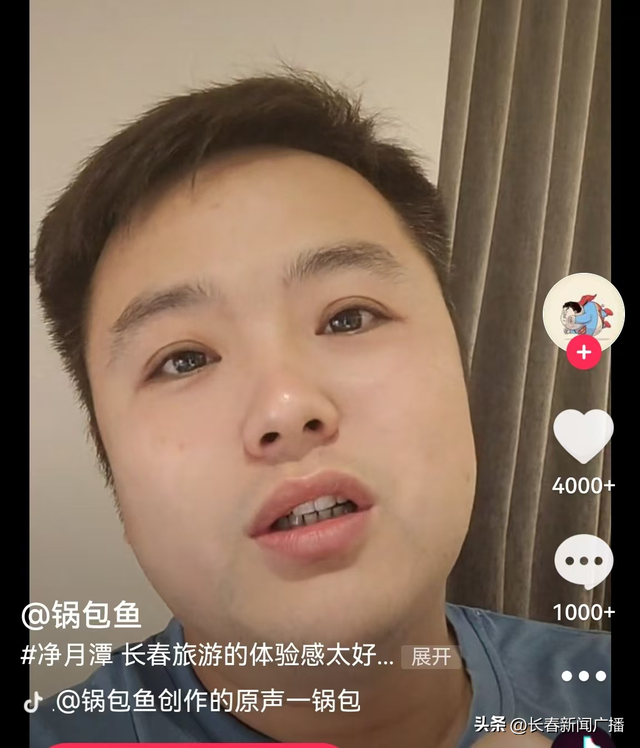Open the comments bubble

pos(584,561)
